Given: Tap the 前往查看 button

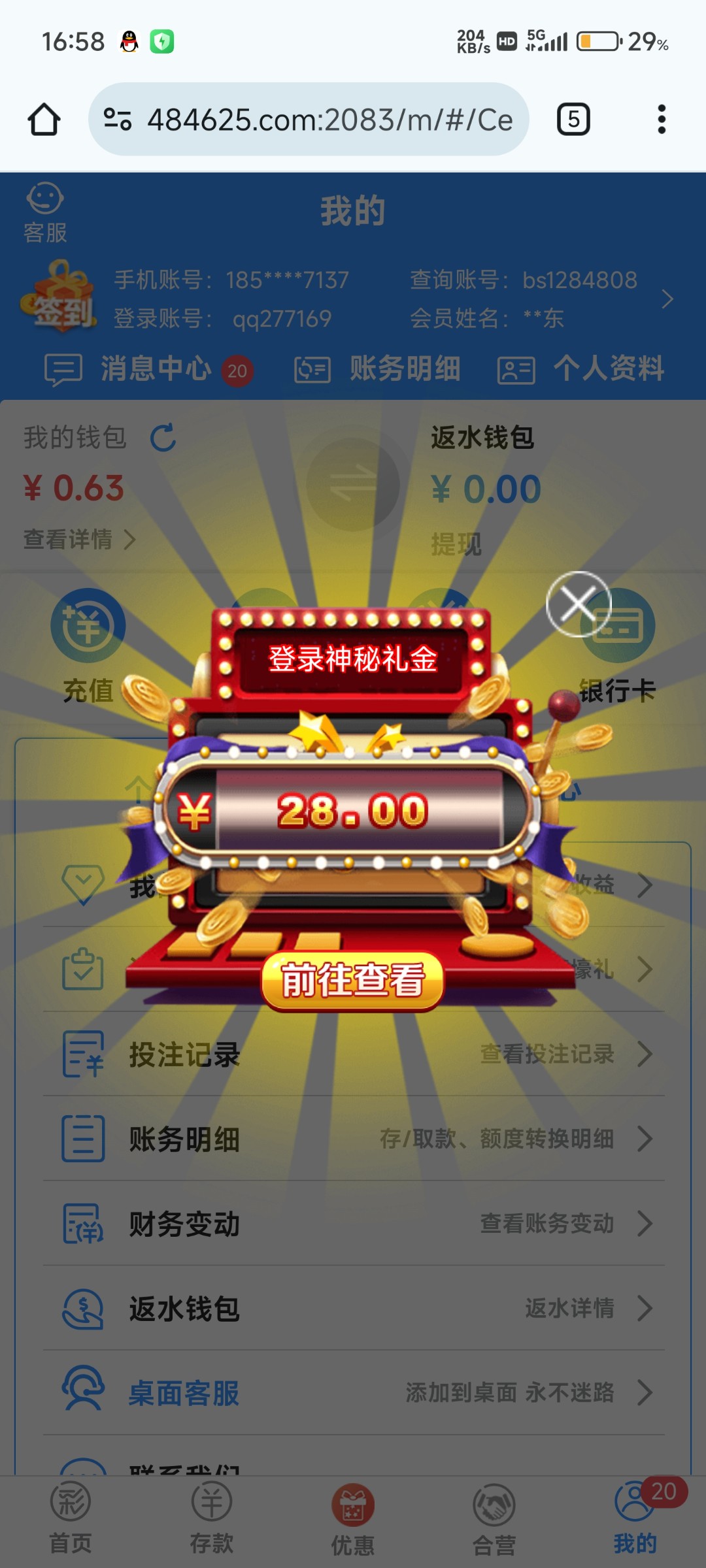Looking at the screenshot, I should [x=352, y=980].
